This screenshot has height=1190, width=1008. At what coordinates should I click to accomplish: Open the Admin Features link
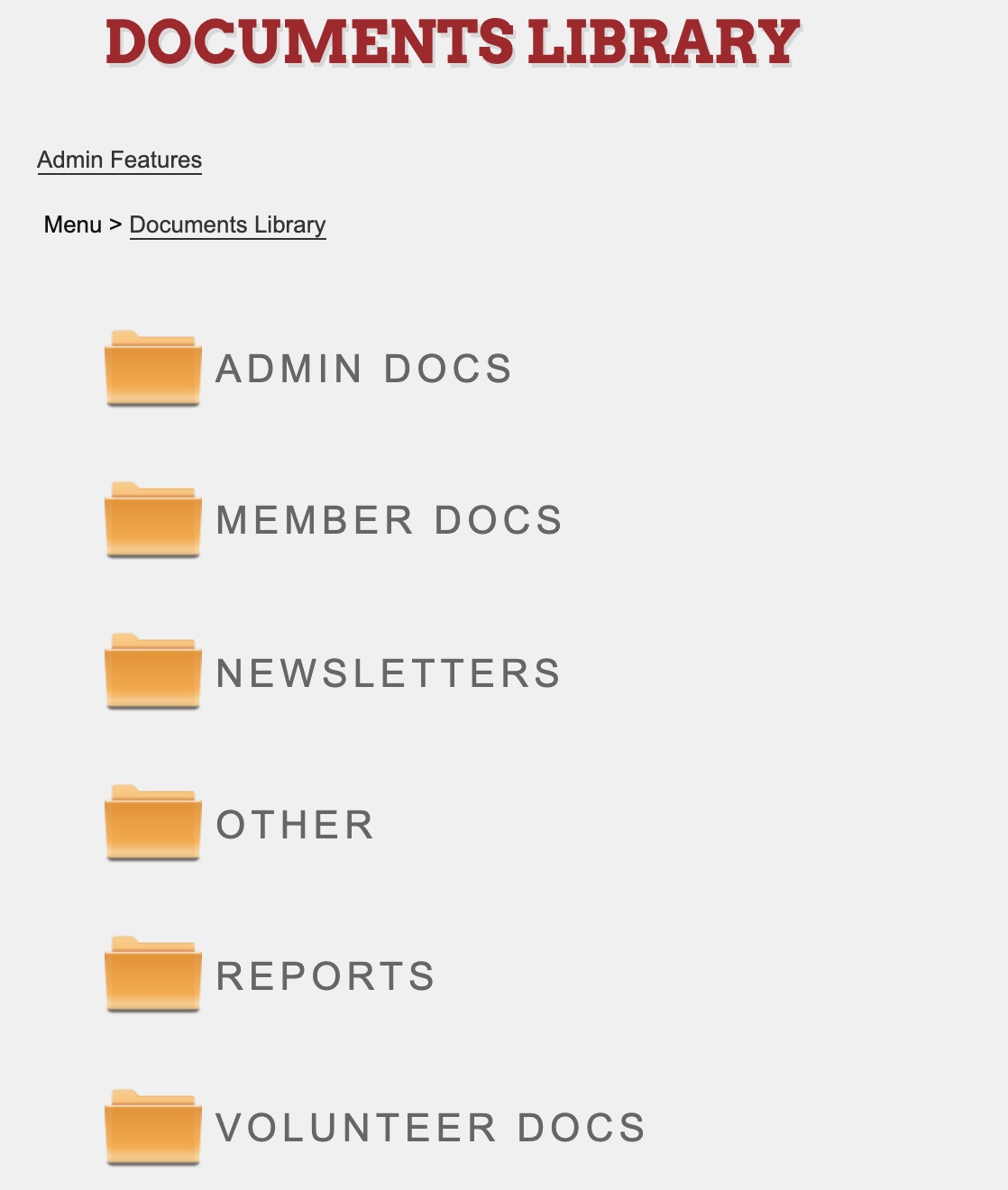coord(119,160)
